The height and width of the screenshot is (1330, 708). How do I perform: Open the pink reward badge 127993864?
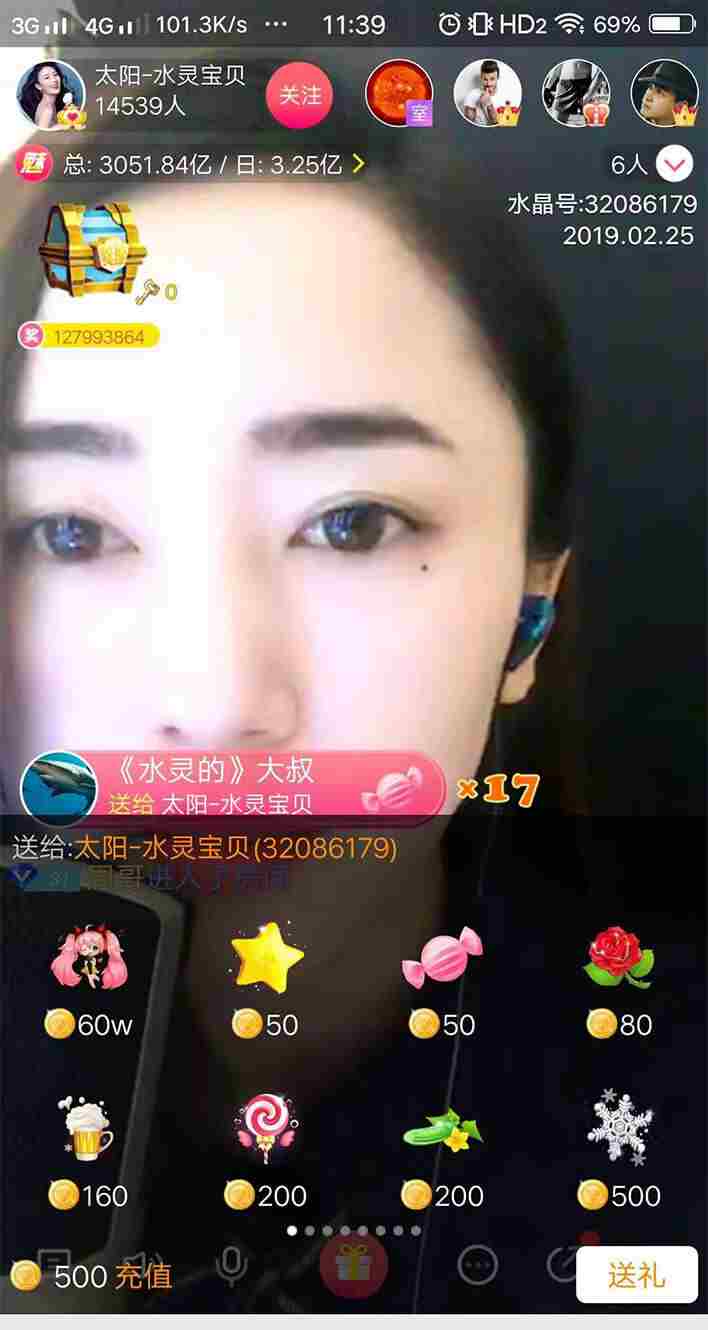(88, 337)
